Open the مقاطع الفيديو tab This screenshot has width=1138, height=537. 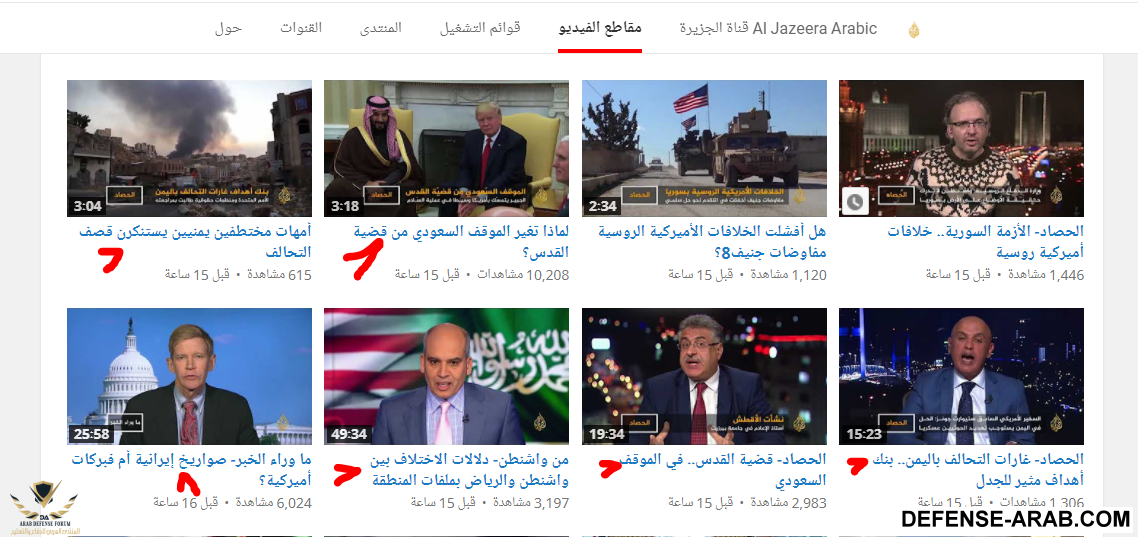(x=600, y=28)
